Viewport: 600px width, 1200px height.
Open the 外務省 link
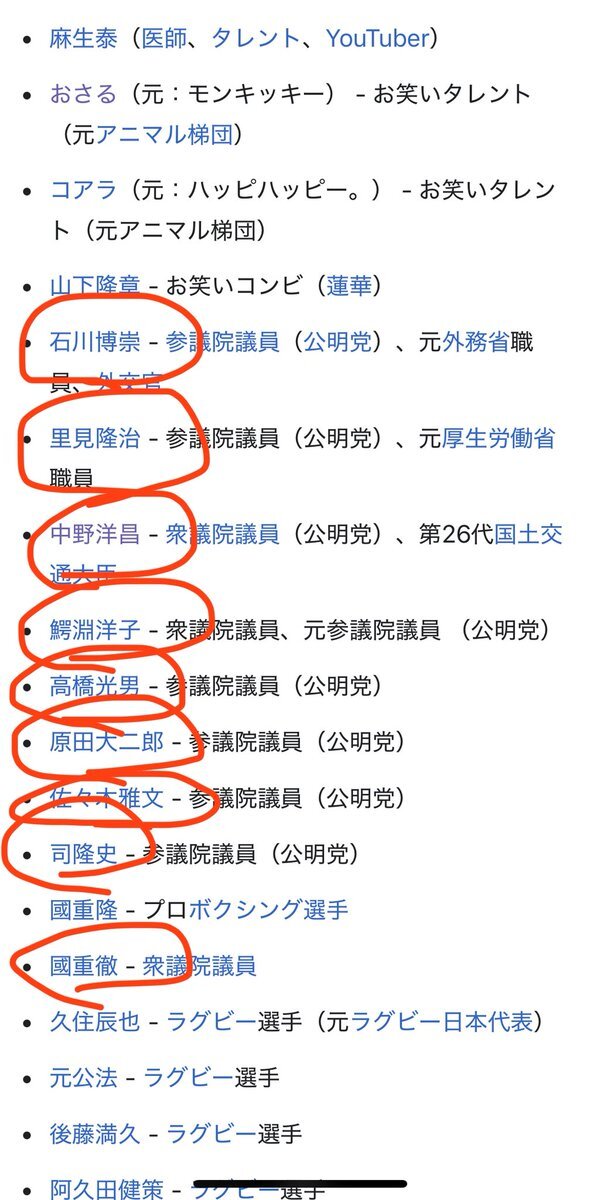pos(476,342)
